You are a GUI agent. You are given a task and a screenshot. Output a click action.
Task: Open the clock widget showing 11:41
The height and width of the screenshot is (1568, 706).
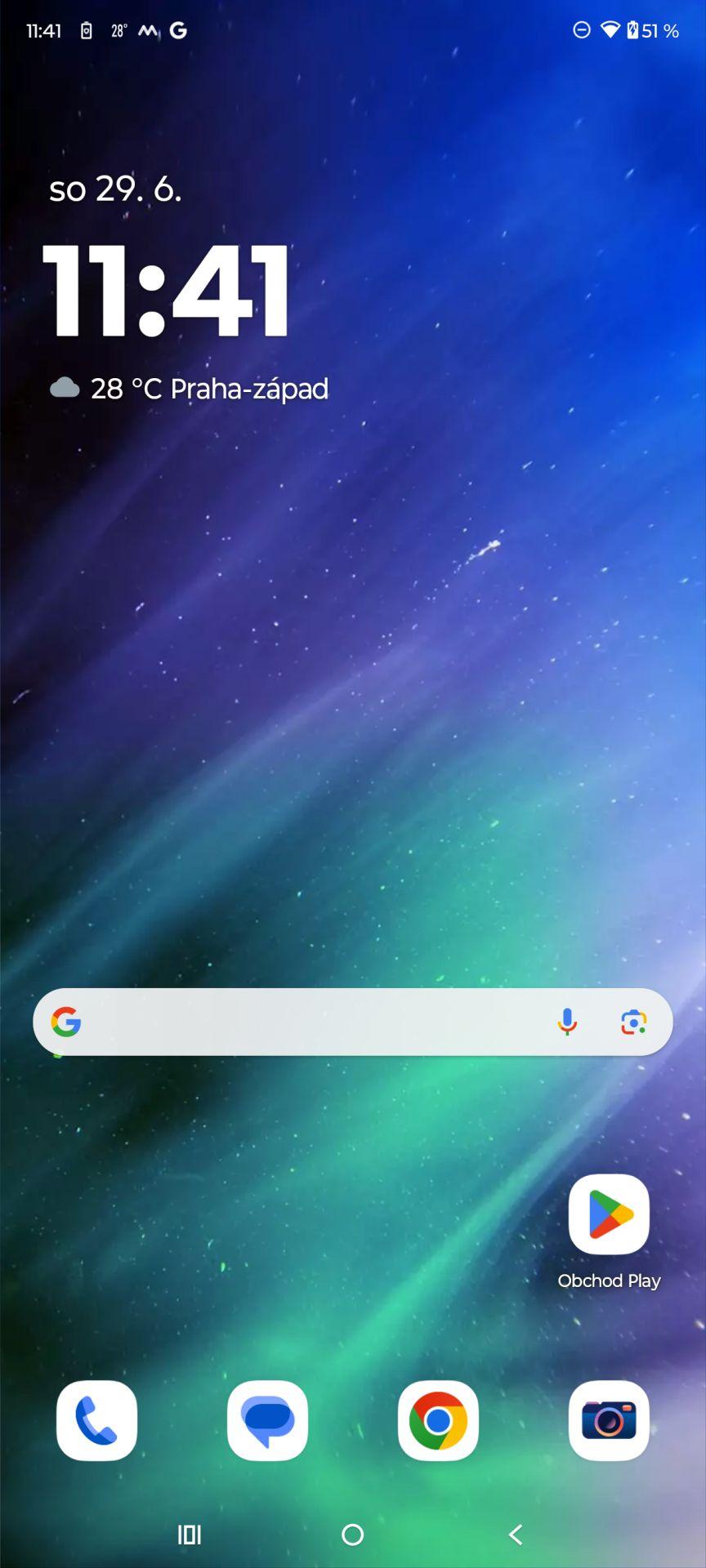167,291
